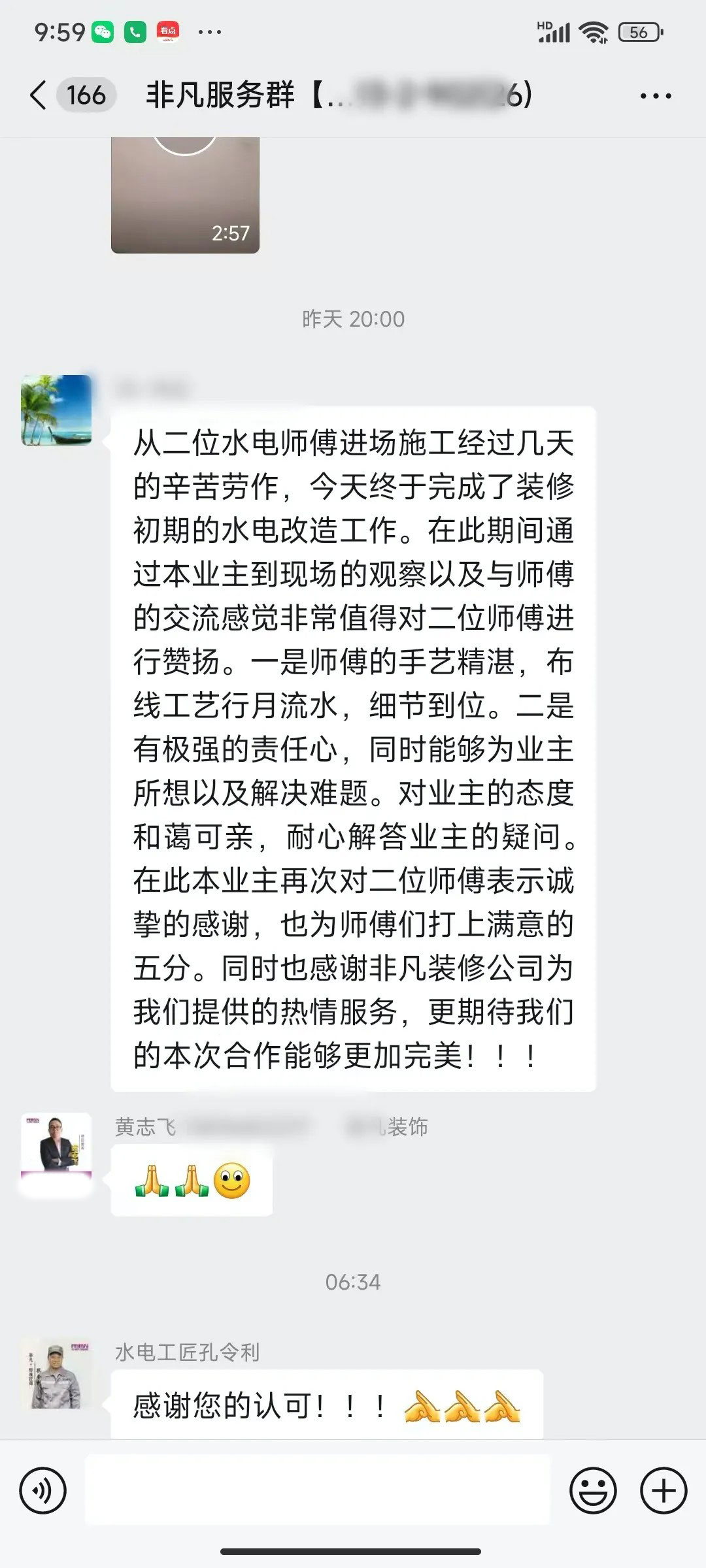Open 水电工匠孔令利's avatar profile
The width and height of the screenshot is (706, 1568).
pos(57,1373)
